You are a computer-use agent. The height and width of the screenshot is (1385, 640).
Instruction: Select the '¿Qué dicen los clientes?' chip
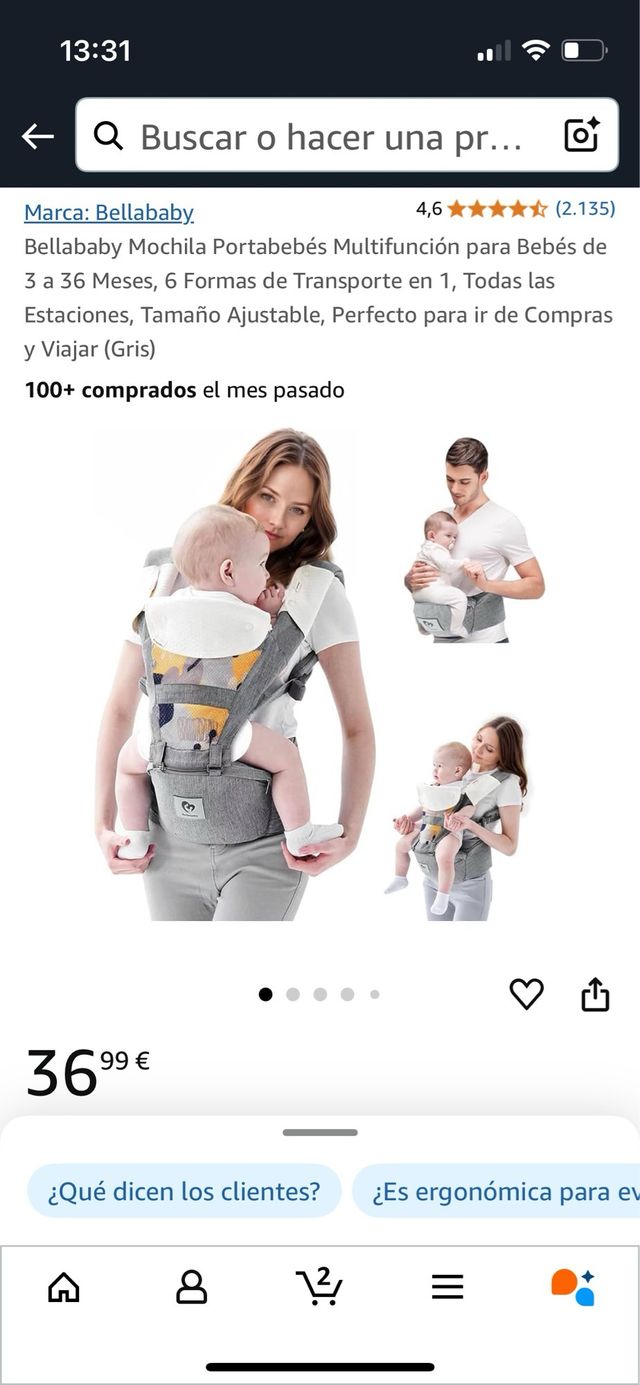(184, 1191)
